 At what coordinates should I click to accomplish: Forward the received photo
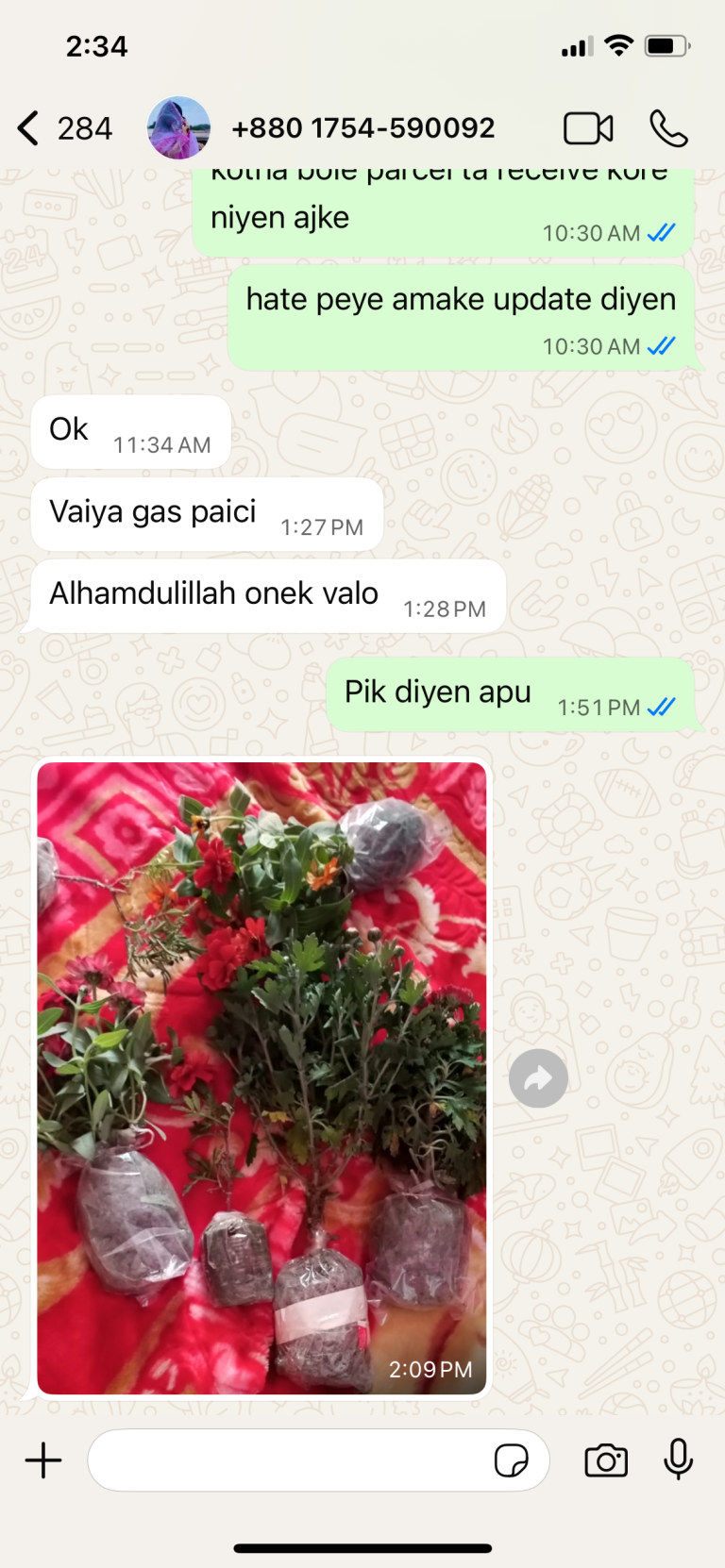tap(538, 1078)
